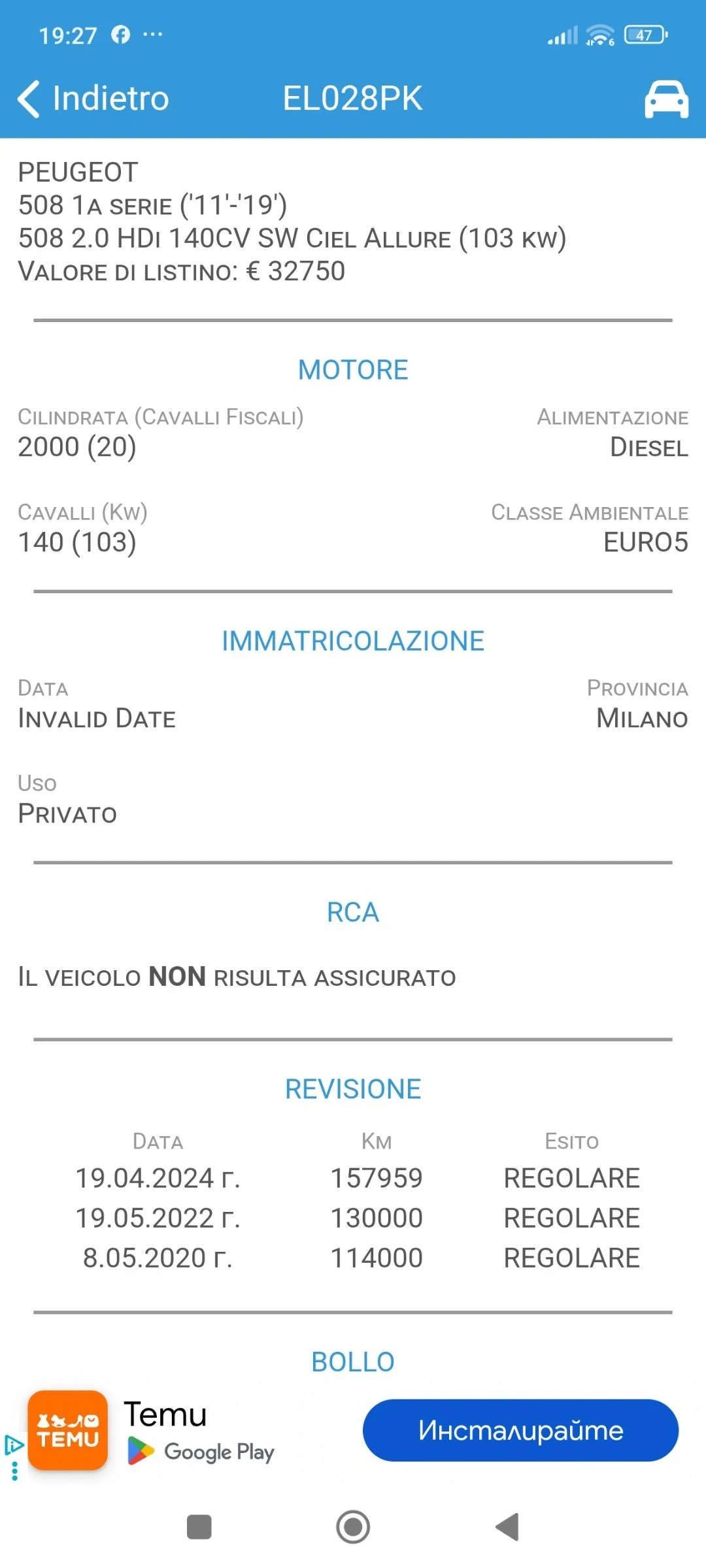Select the IMMATRICOLAZIONE section title
Image resolution: width=706 pixels, height=1568 pixels.
[x=353, y=640]
